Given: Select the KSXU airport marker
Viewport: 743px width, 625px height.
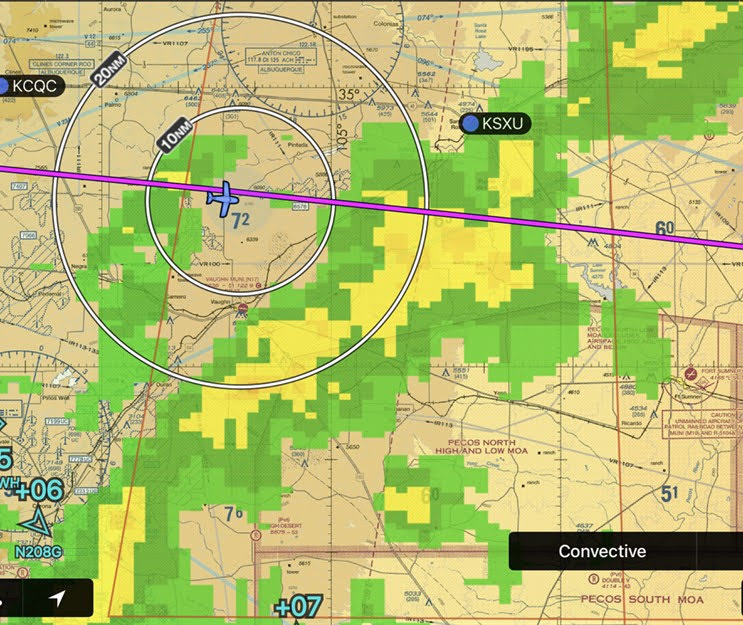Looking at the screenshot, I should pyautogui.click(x=470, y=124).
